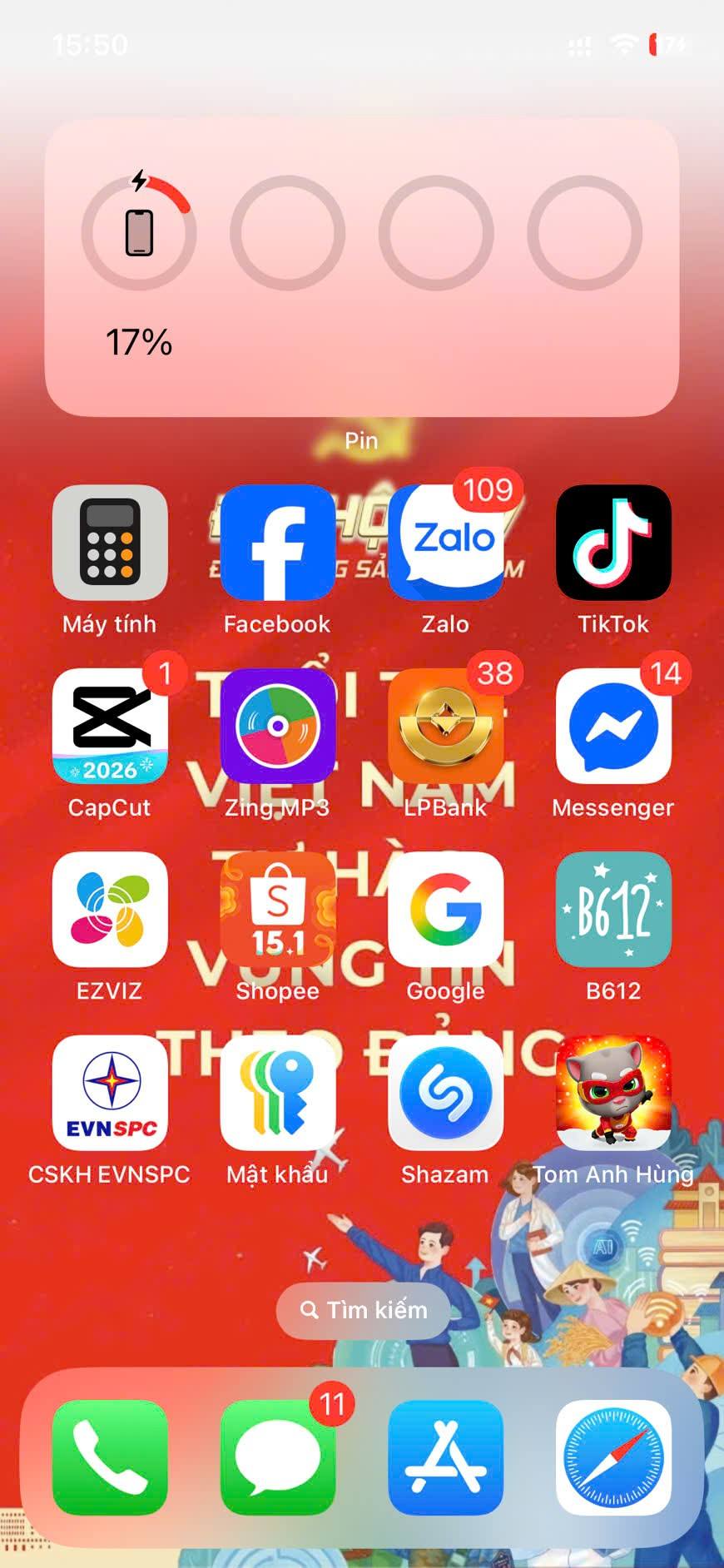This screenshot has height=1568, width=724.
Task: Open the EZVIZ camera app
Action: [110, 909]
